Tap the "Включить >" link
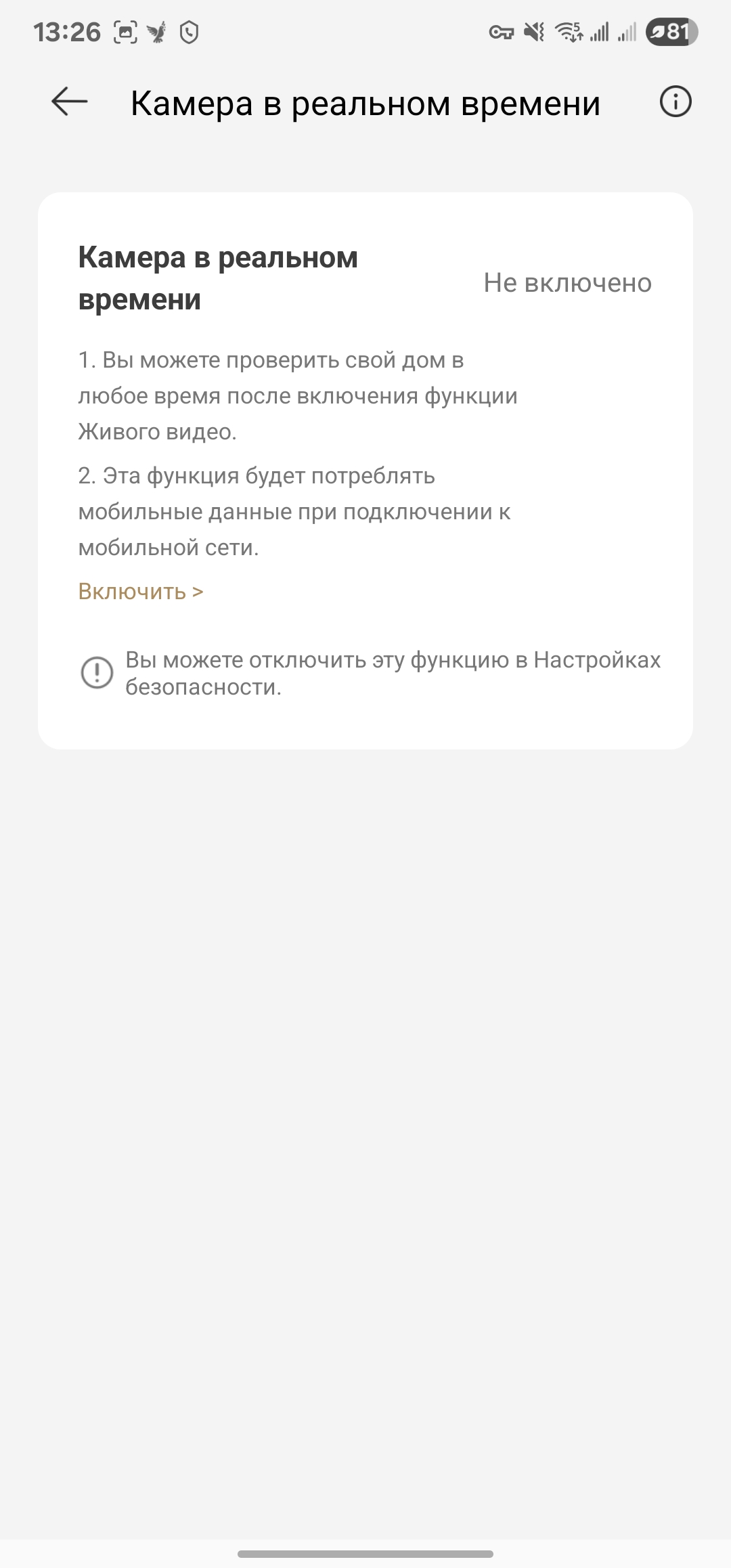 click(141, 591)
